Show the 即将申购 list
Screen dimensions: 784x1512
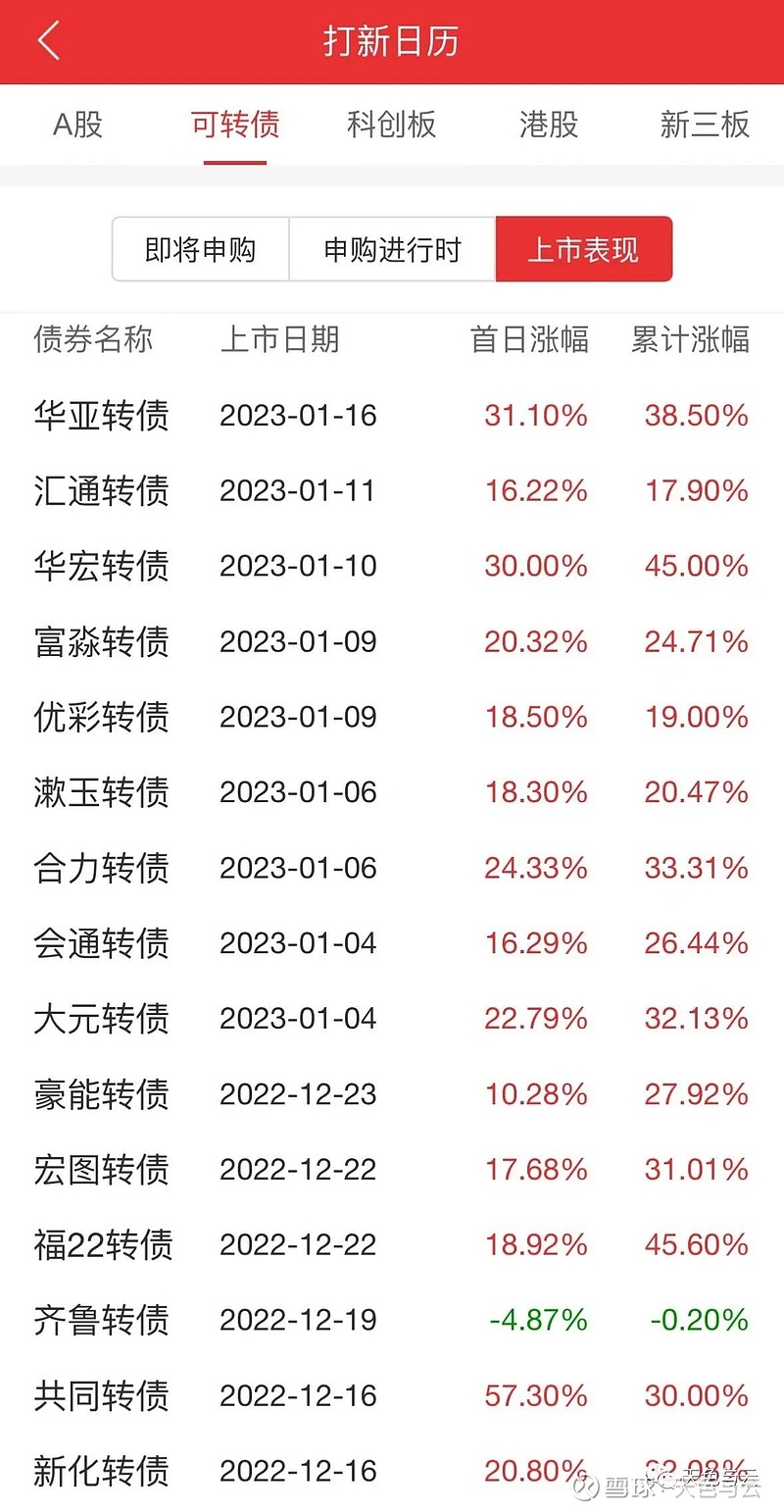201,249
